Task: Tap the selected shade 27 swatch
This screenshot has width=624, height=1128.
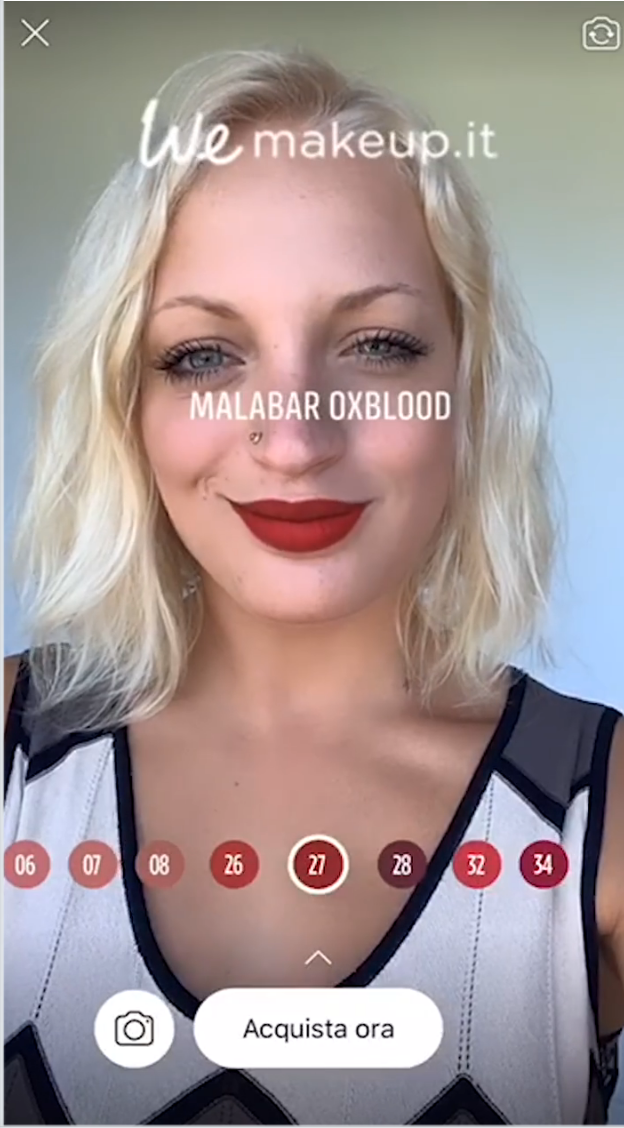Action: (318, 865)
